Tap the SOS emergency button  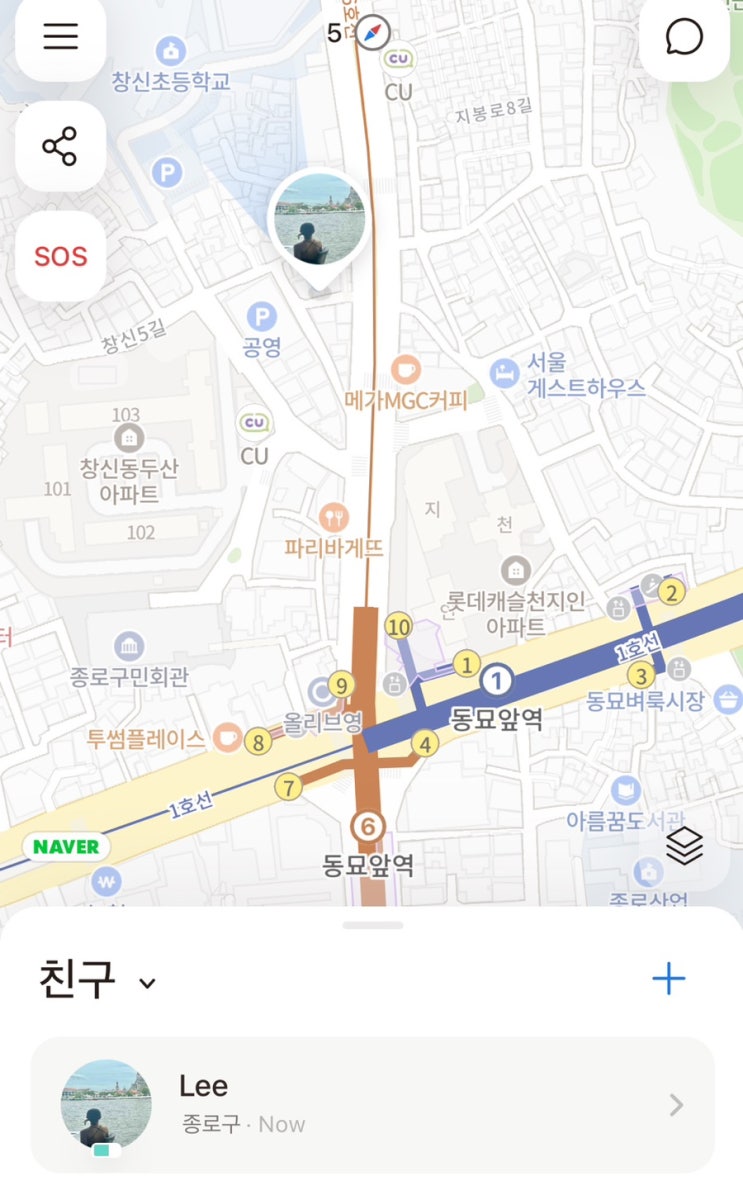coord(60,256)
